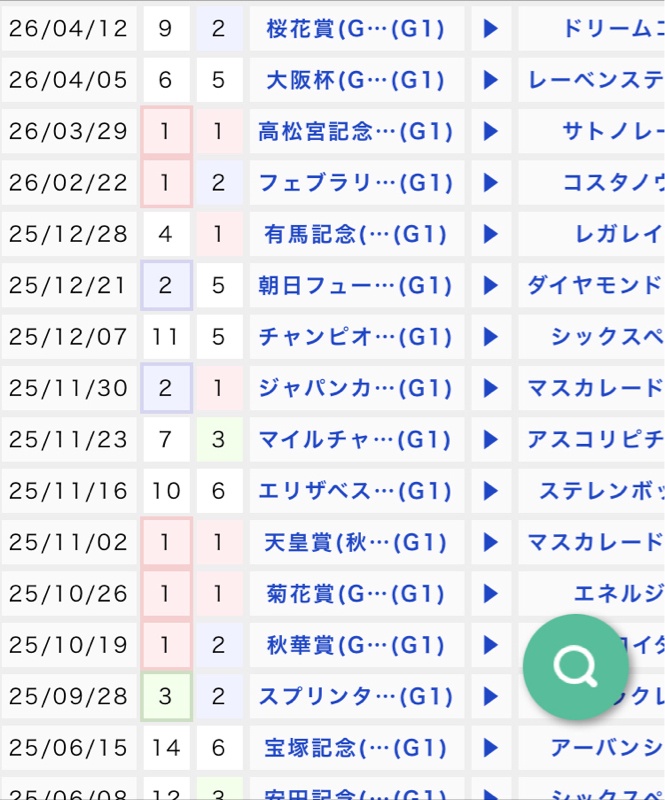The image size is (665, 800).
Task: Open the 秋華賞 race link
Action: [x=356, y=645]
